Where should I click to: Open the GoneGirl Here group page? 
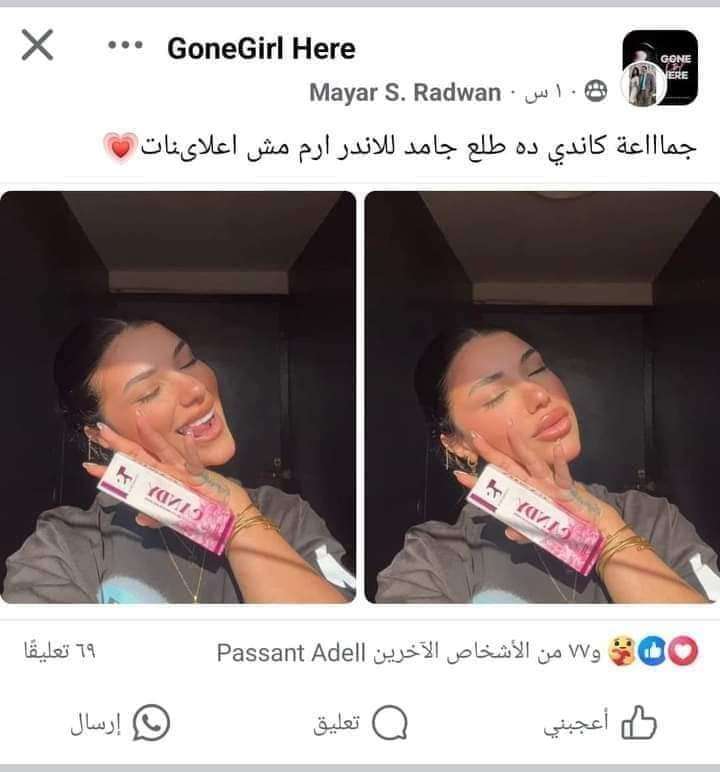click(261, 47)
